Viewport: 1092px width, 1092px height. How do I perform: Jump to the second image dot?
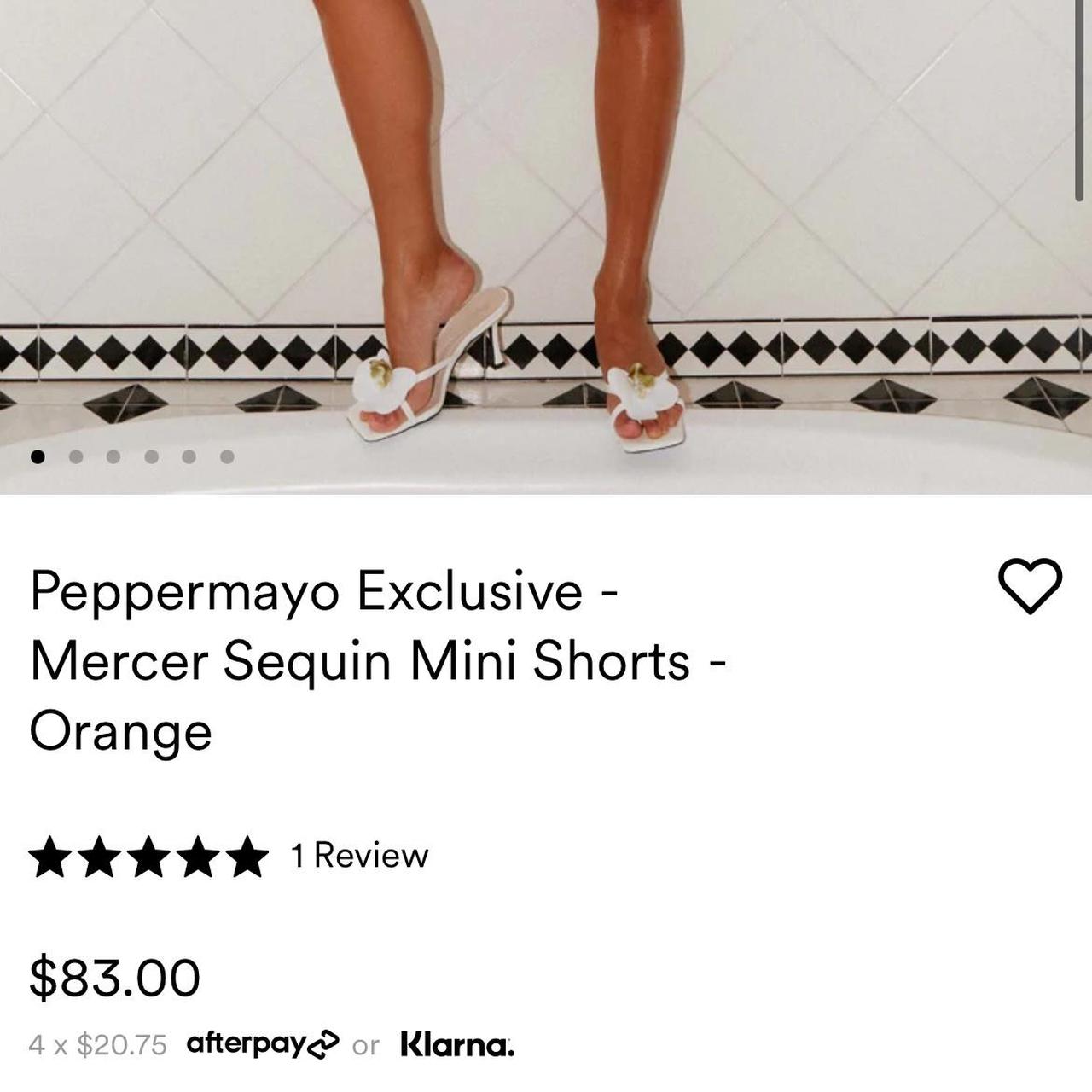pos(76,456)
